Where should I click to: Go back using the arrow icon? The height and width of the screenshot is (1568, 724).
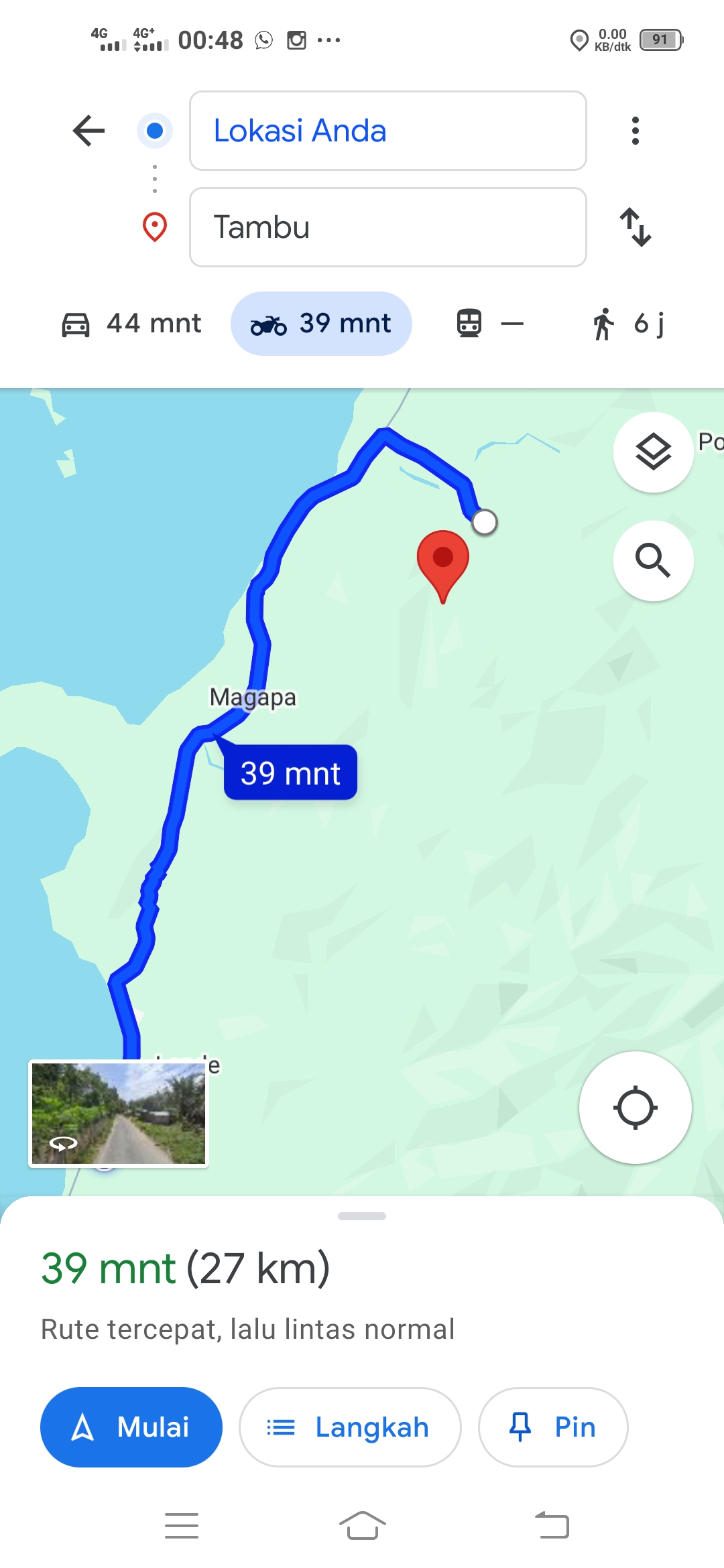(88, 131)
